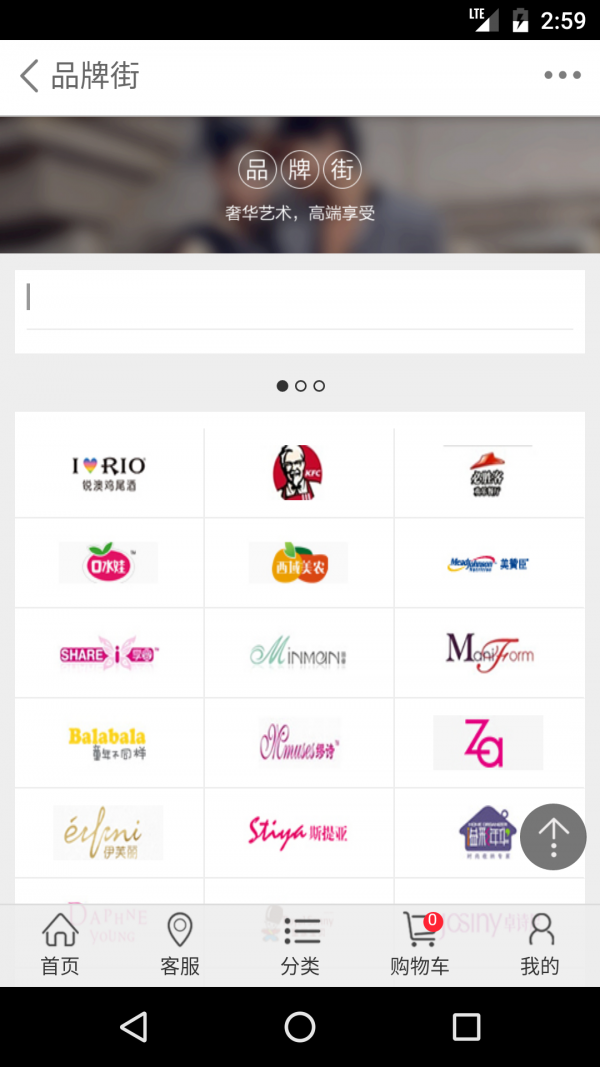
Task: Open the Share 爱尚 brand tile
Action: [109, 653]
